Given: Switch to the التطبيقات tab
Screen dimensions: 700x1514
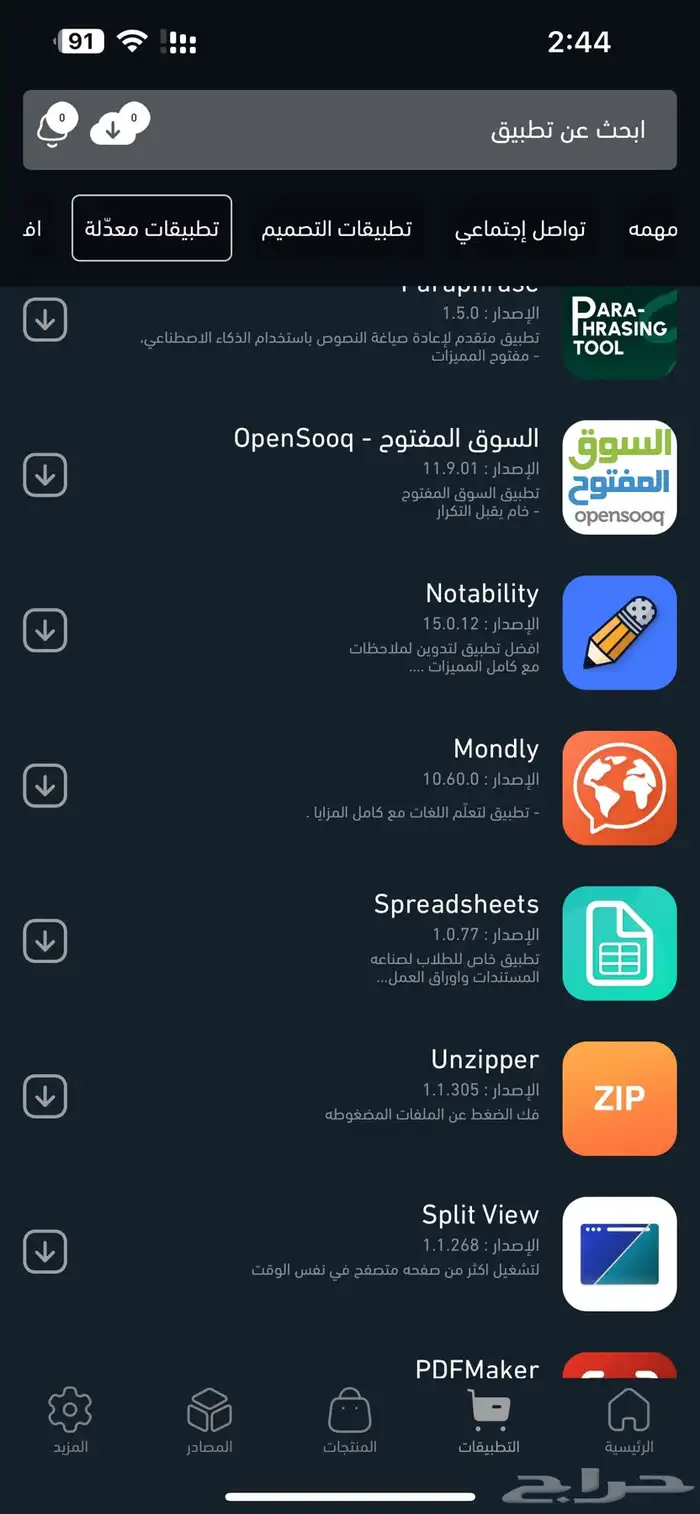Looking at the screenshot, I should [x=489, y=1420].
